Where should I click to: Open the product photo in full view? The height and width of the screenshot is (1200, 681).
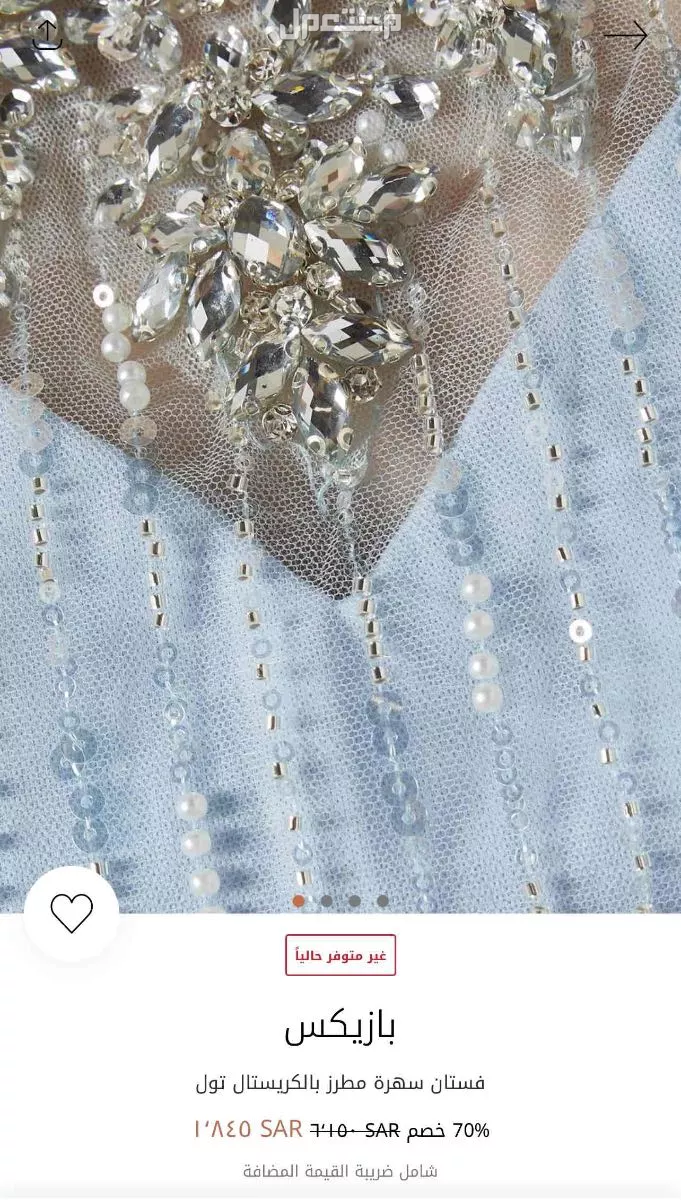pyautogui.click(x=340, y=450)
